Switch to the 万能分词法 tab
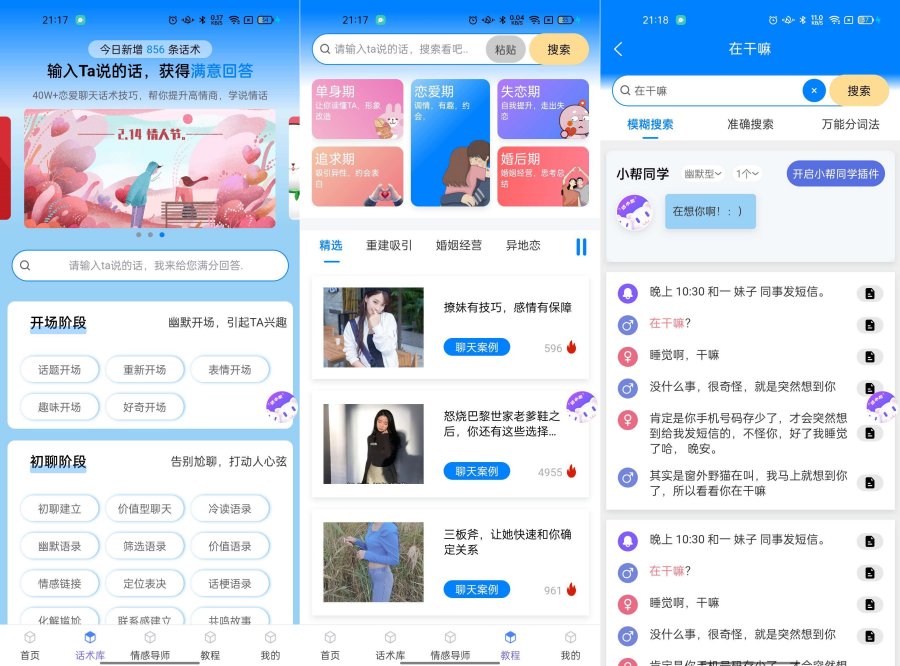900x666 pixels. 850,124
